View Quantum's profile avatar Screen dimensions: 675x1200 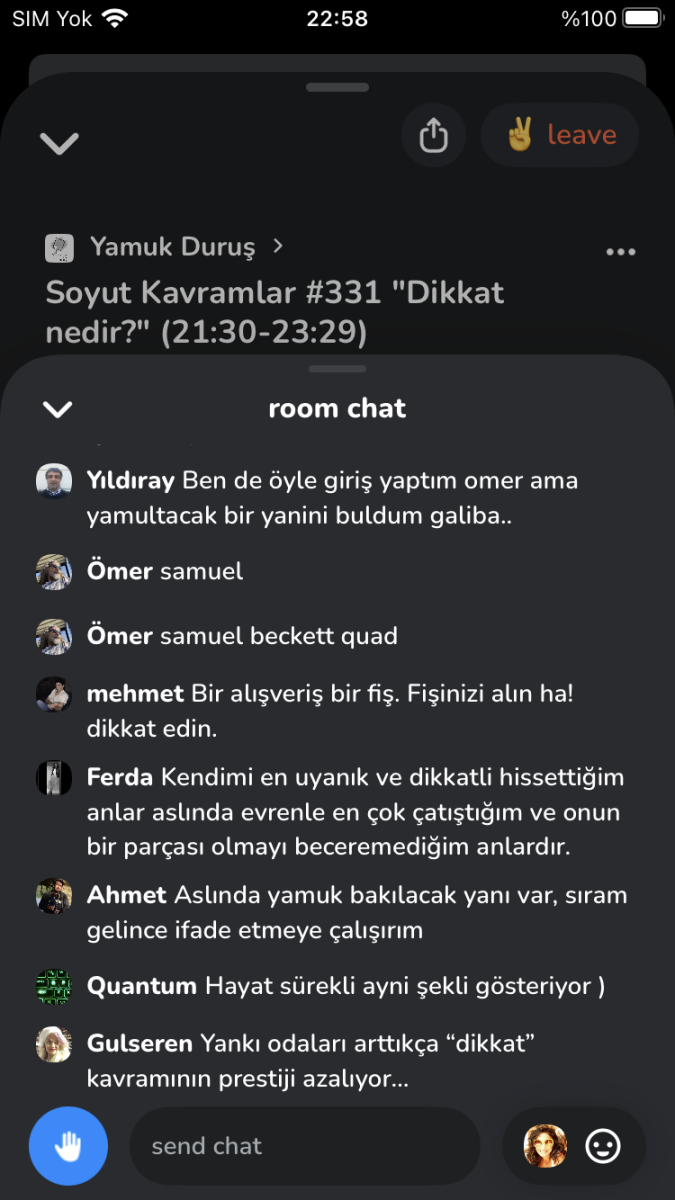point(54,987)
